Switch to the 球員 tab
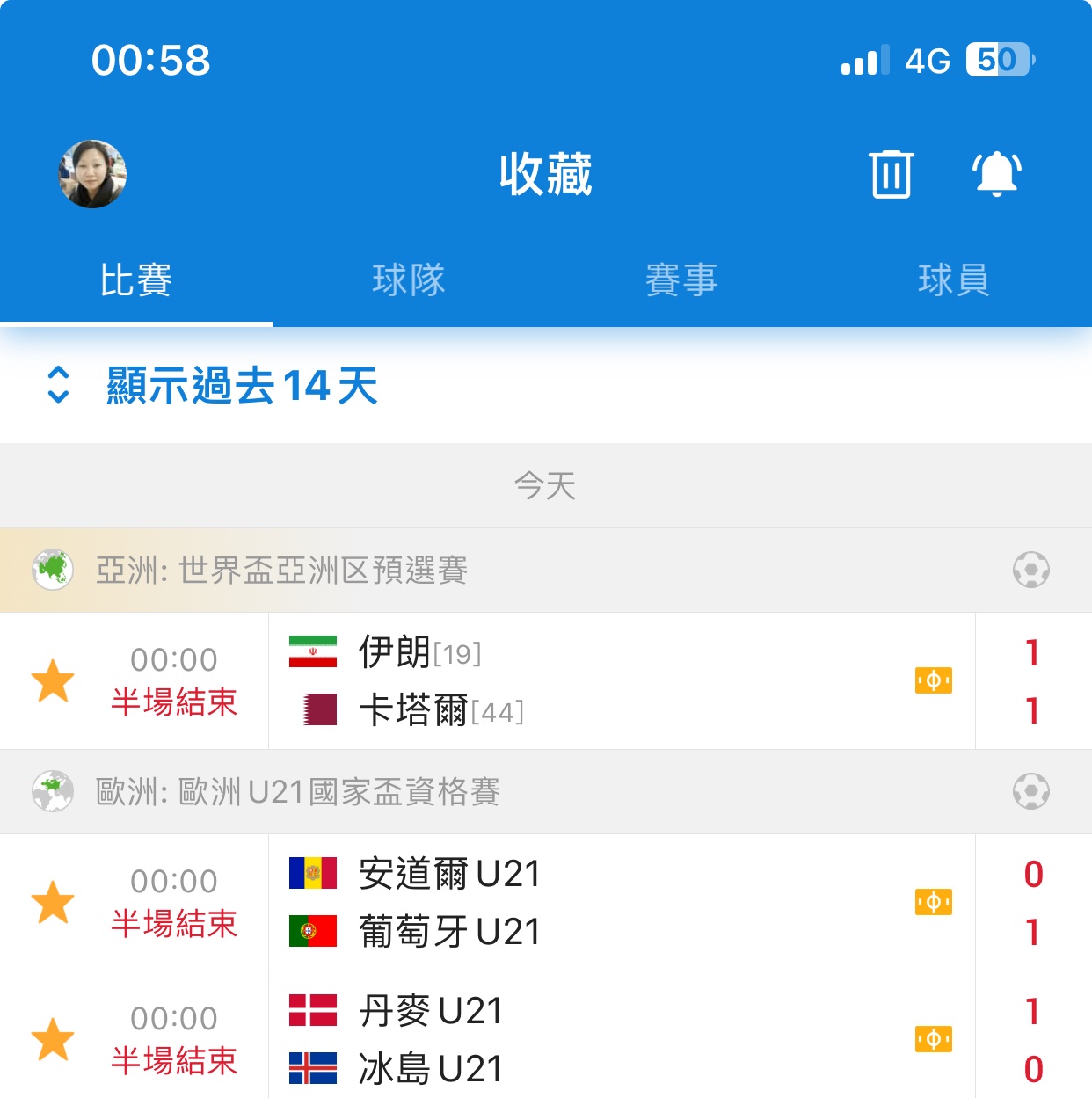This screenshot has height=1098, width=1092. [954, 280]
